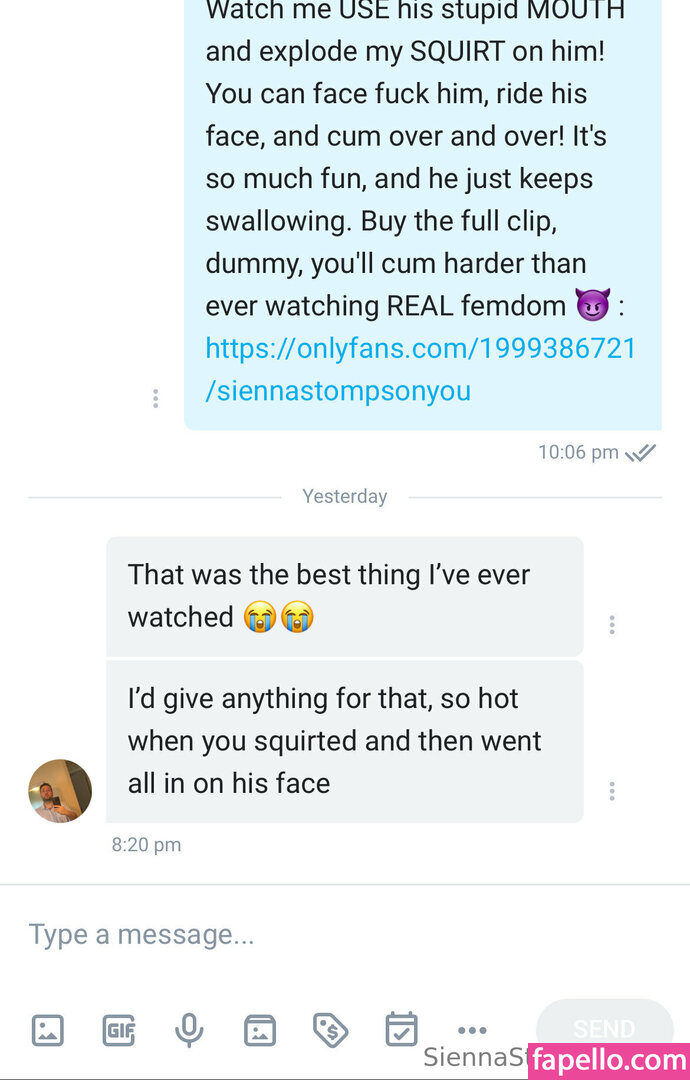The width and height of the screenshot is (690, 1080).
Task: Attach a photo using the image icon
Action: pos(48,1029)
